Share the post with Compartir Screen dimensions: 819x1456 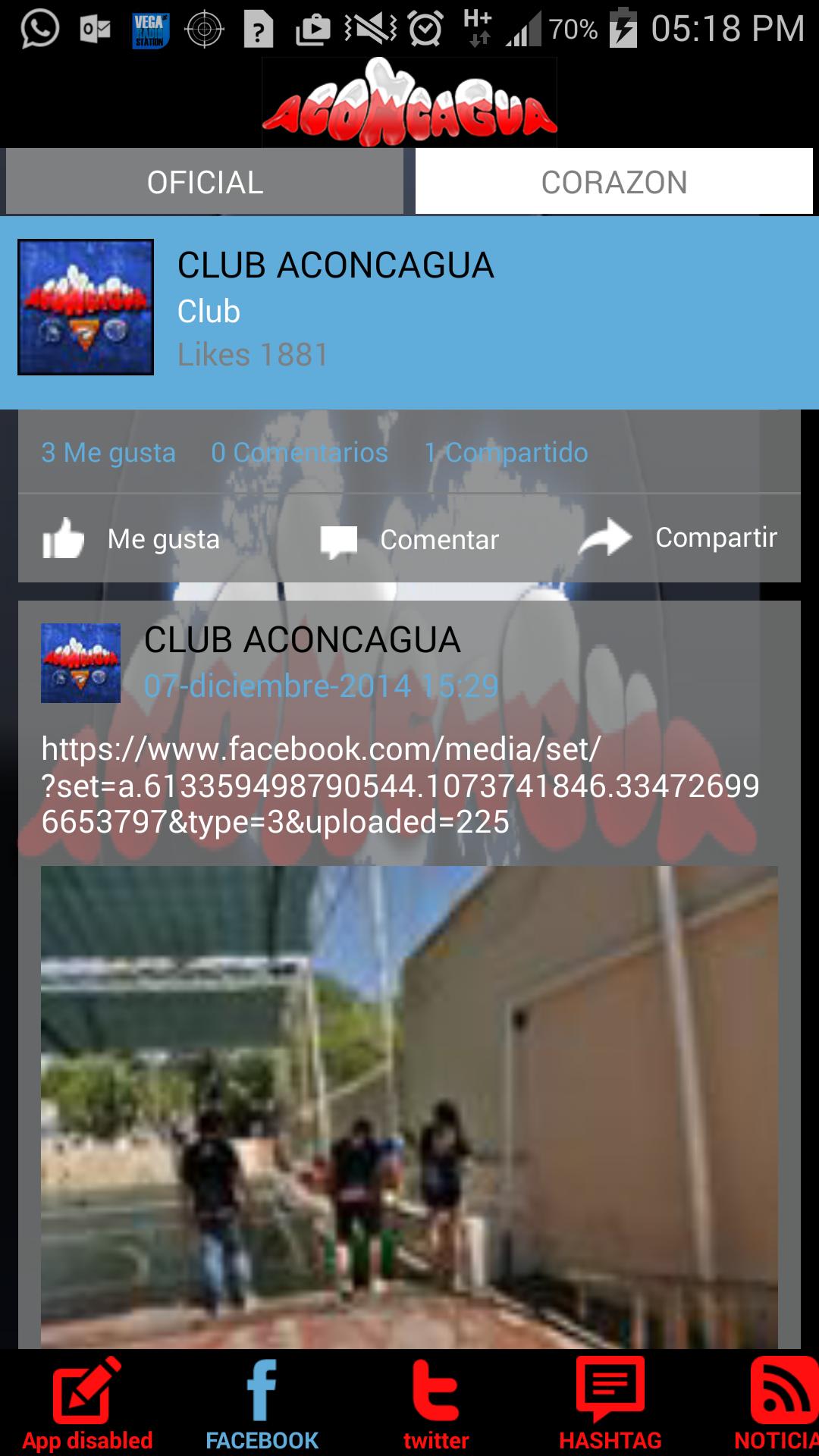pos(679,538)
